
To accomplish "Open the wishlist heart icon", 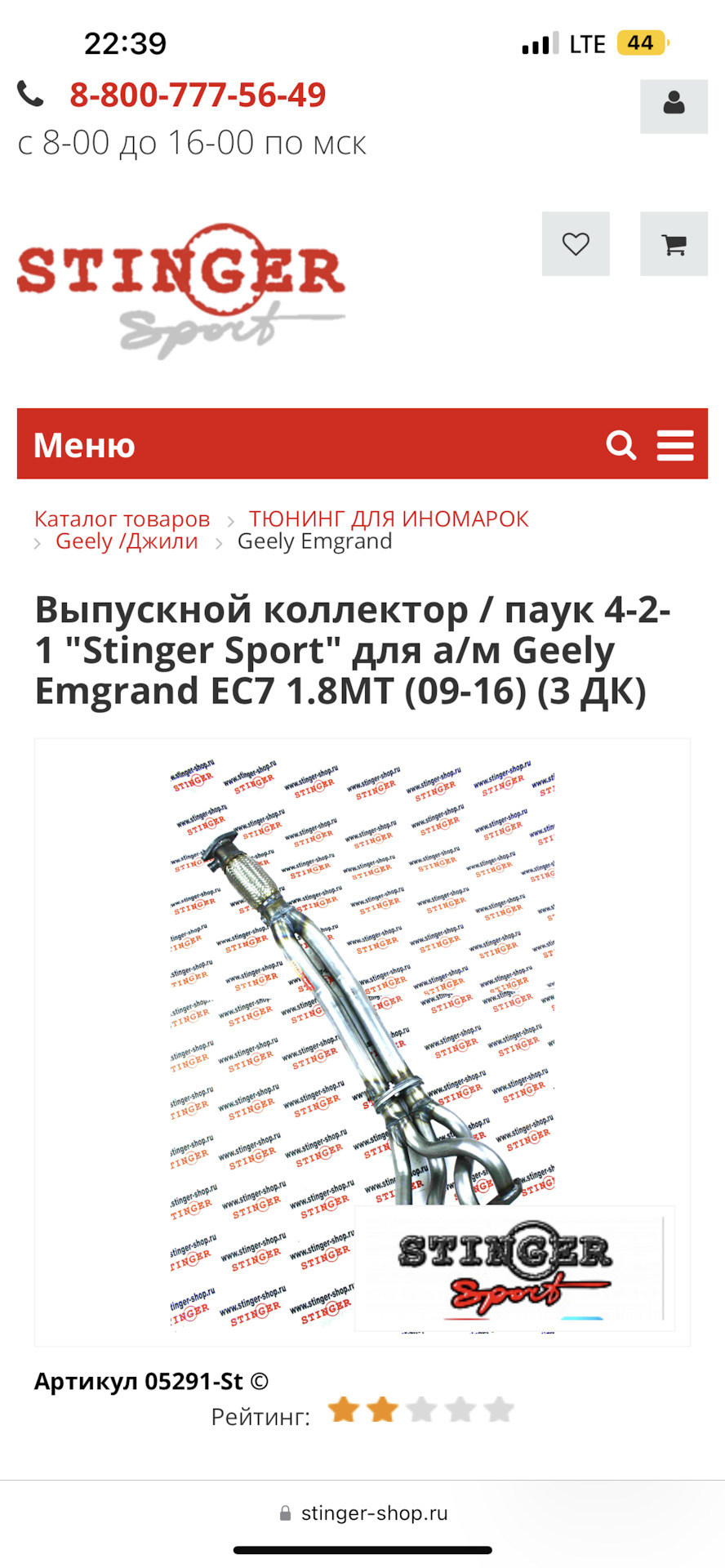I will (x=576, y=243).
